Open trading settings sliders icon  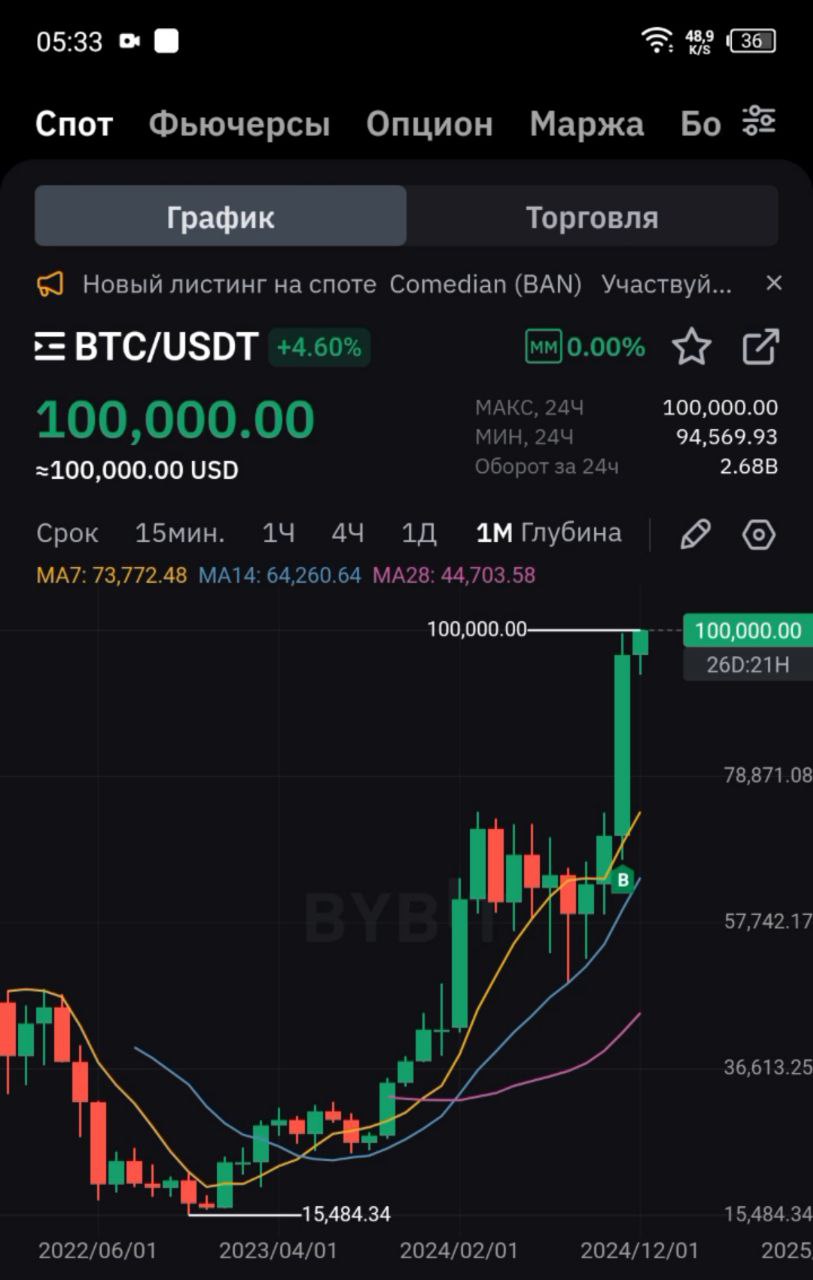759,122
